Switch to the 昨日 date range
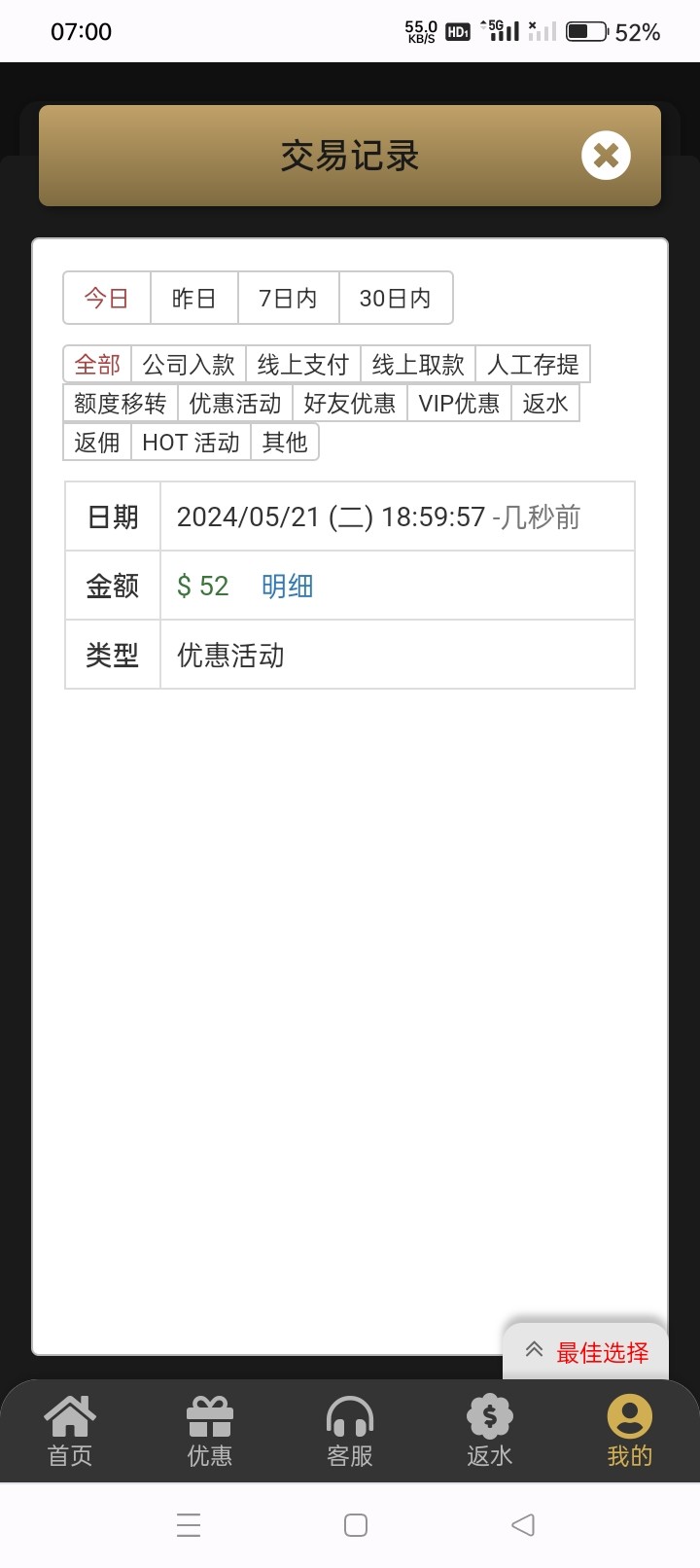 (x=193, y=298)
